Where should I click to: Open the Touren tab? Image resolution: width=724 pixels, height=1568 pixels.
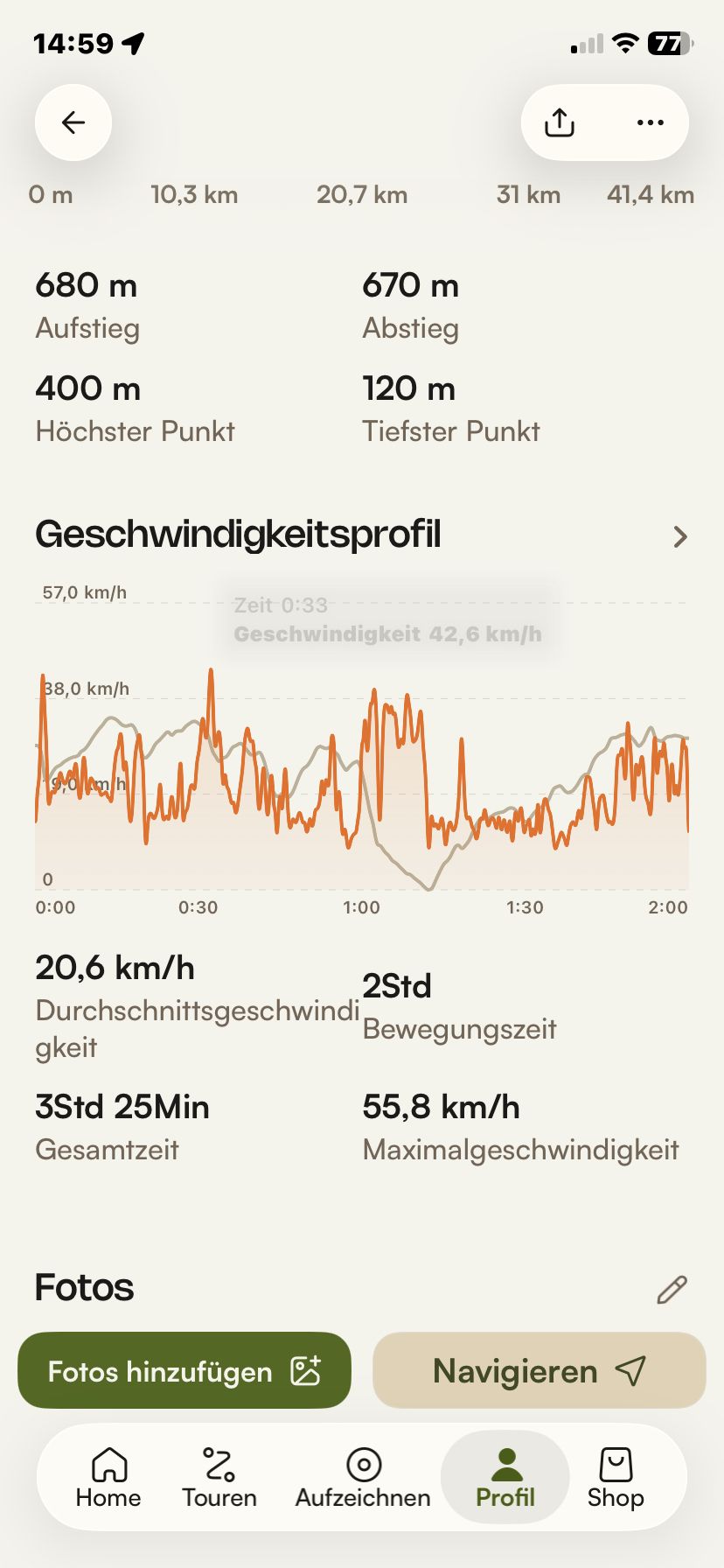click(219, 1478)
